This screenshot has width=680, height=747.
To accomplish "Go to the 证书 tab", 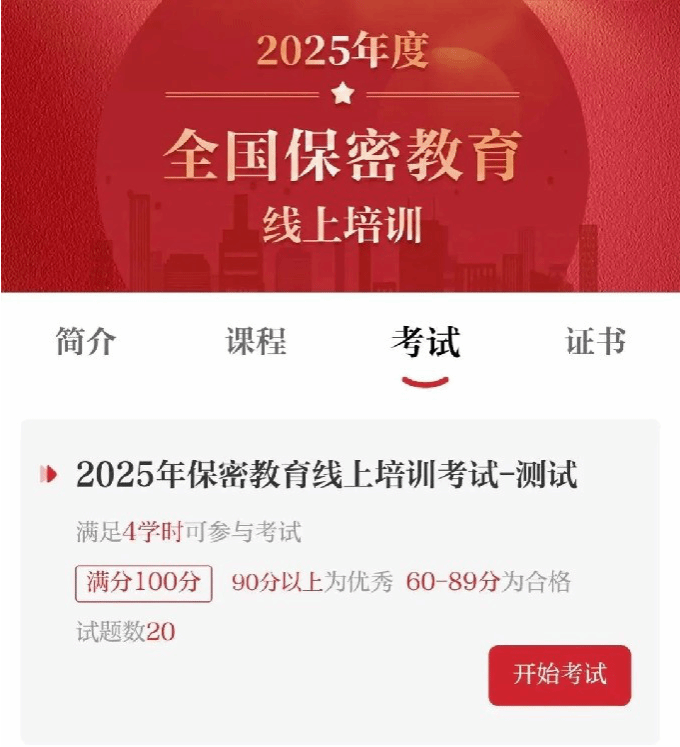I will pyautogui.click(x=595, y=342).
